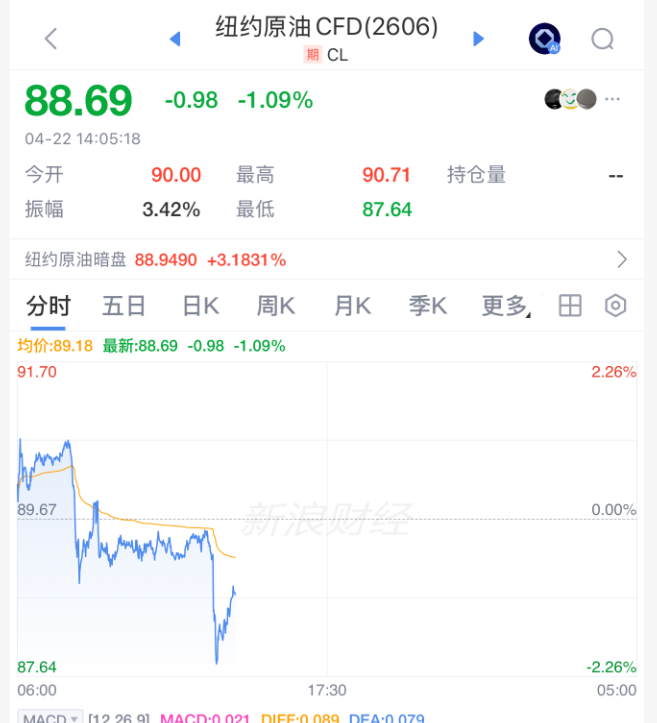This screenshot has width=657, height=723.
Task: Switch to the 周K chart tab
Action: pyautogui.click(x=275, y=306)
